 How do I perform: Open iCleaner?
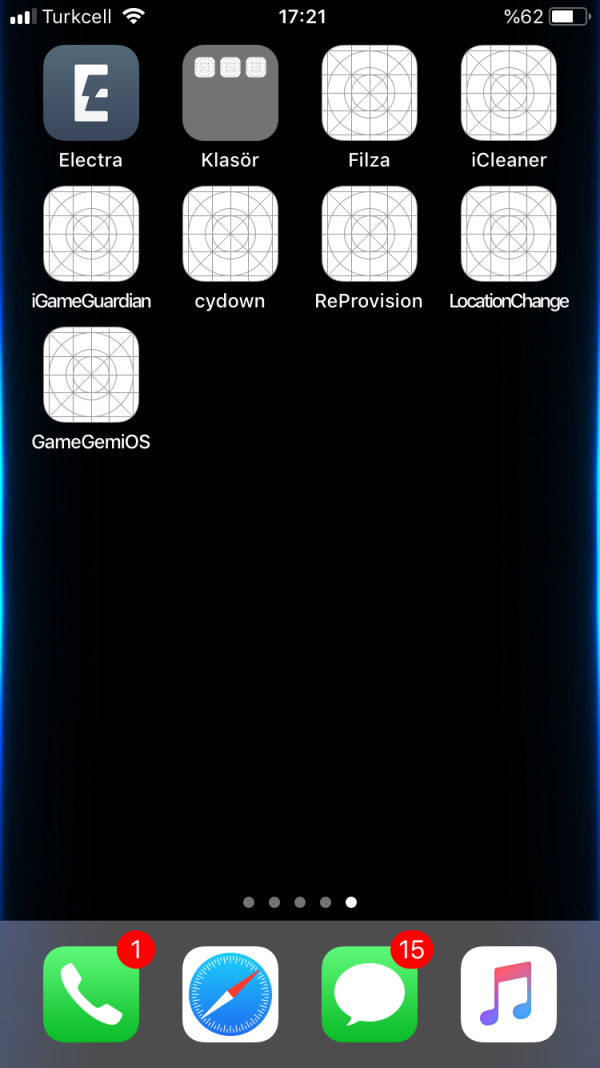point(508,93)
